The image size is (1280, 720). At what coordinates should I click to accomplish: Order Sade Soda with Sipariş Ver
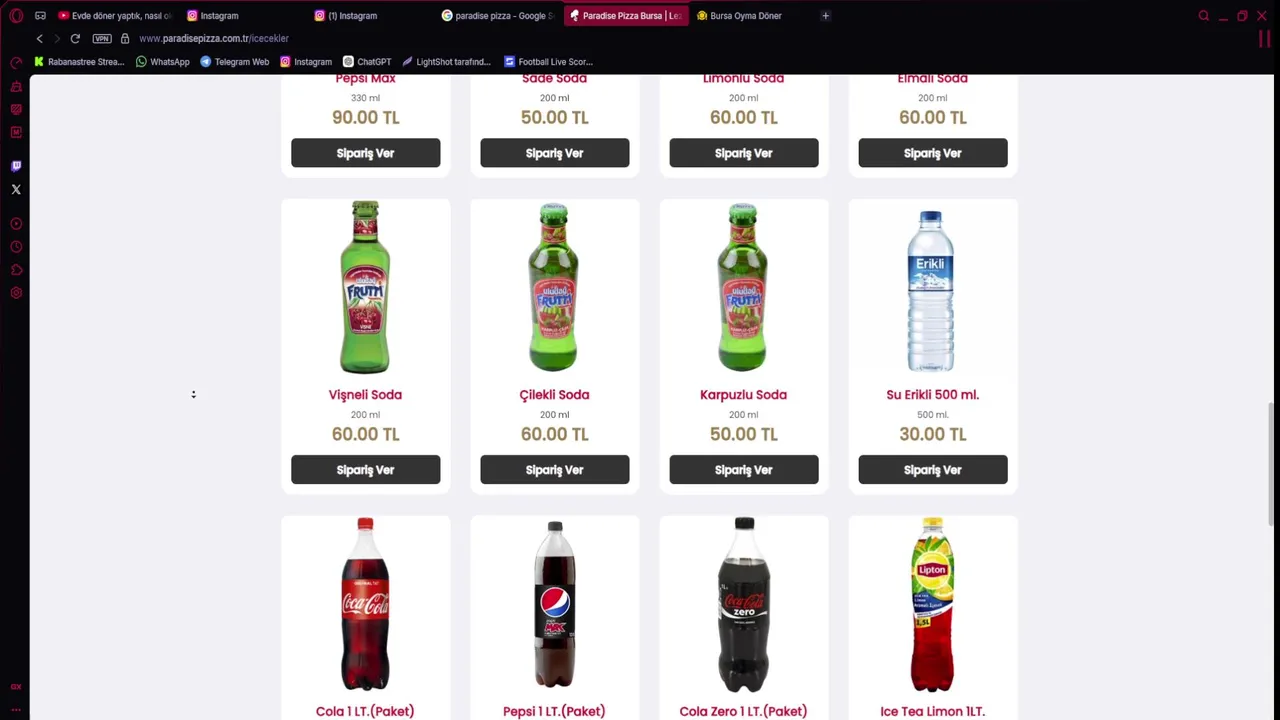point(554,153)
